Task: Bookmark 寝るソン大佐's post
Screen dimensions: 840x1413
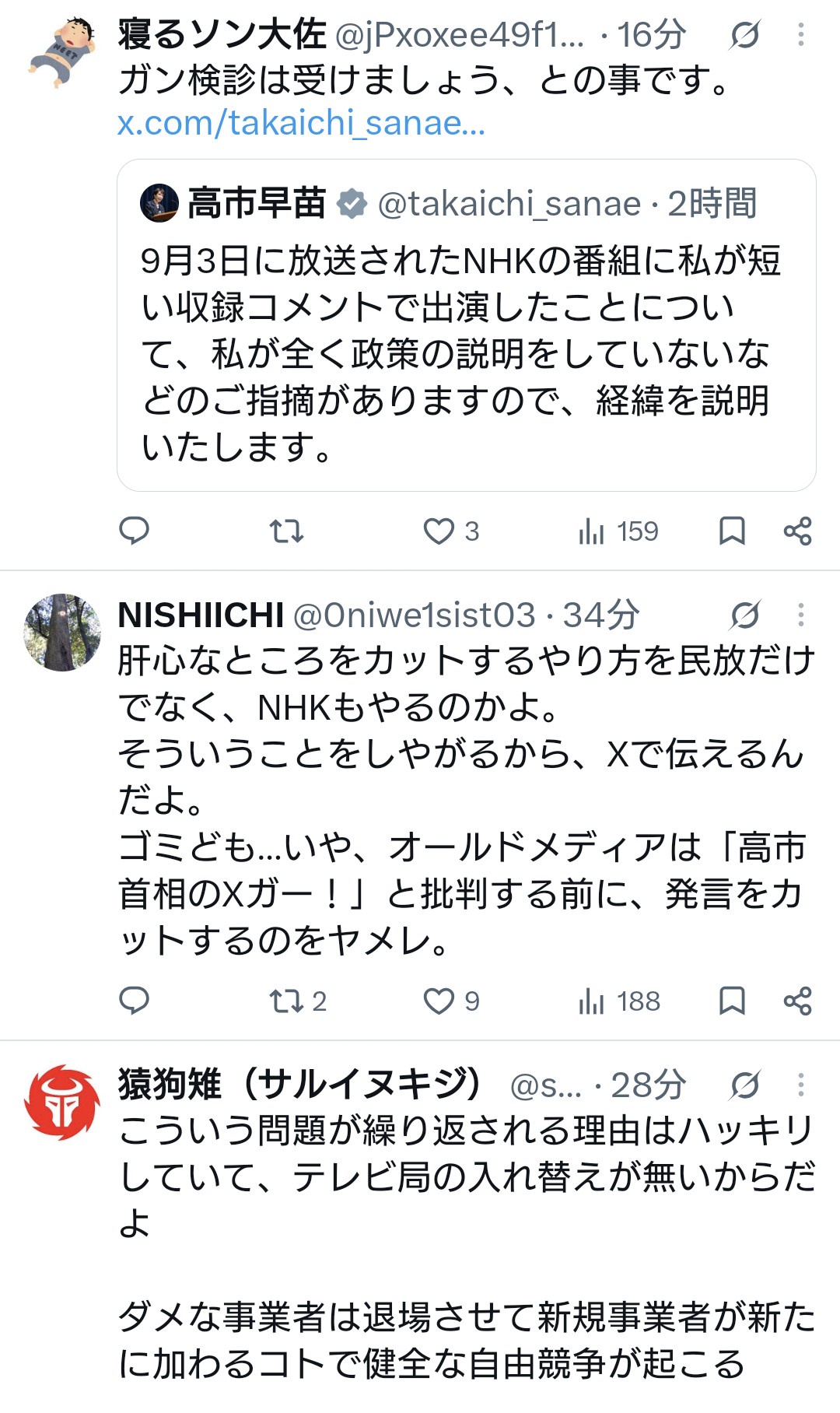Action: point(732,531)
